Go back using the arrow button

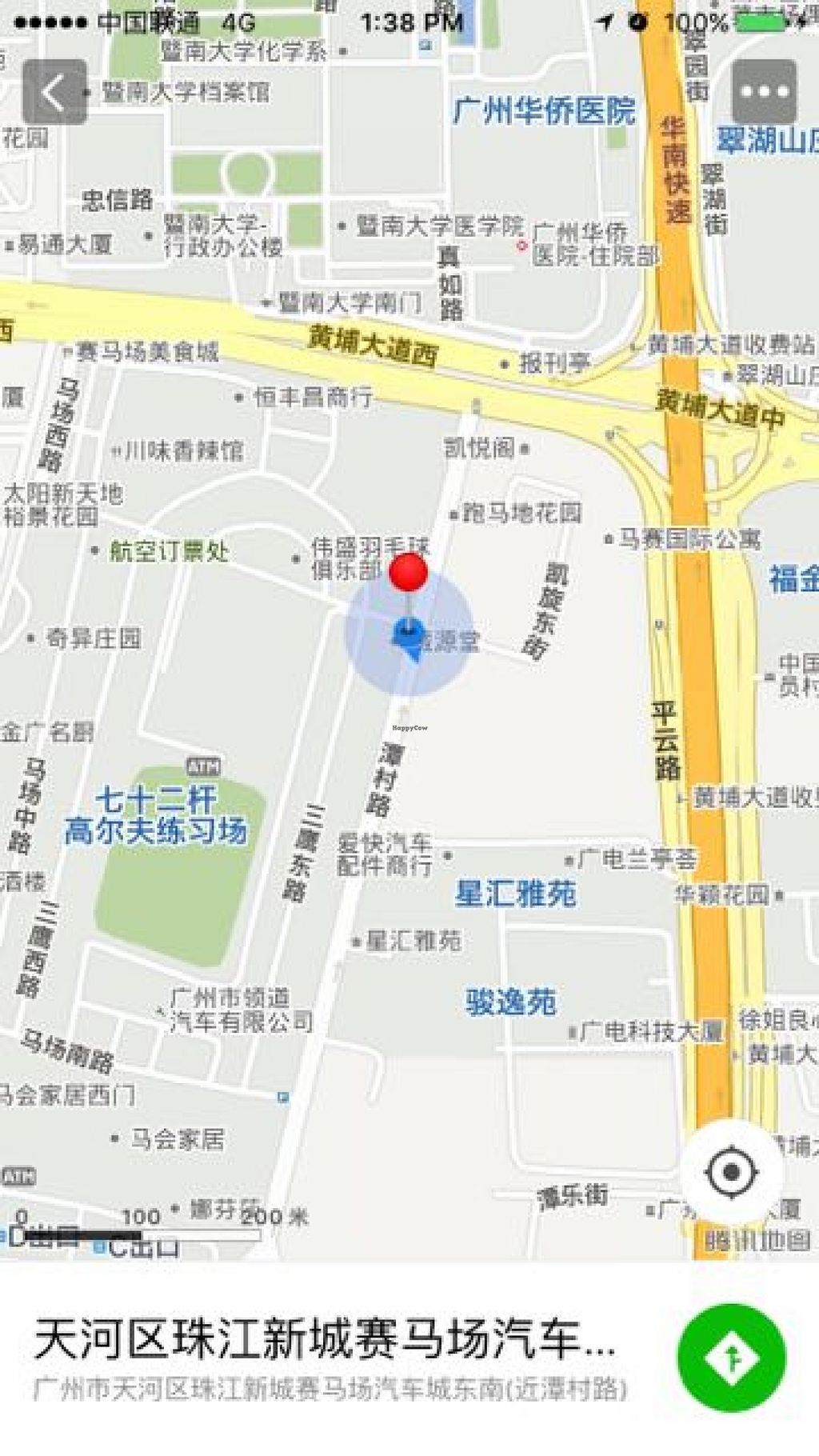[54, 92]
